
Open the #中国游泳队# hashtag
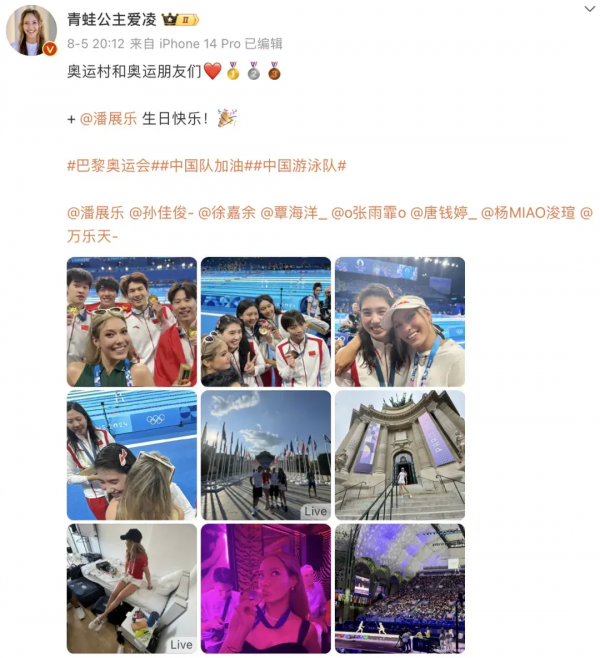click(x=297, y=165)
